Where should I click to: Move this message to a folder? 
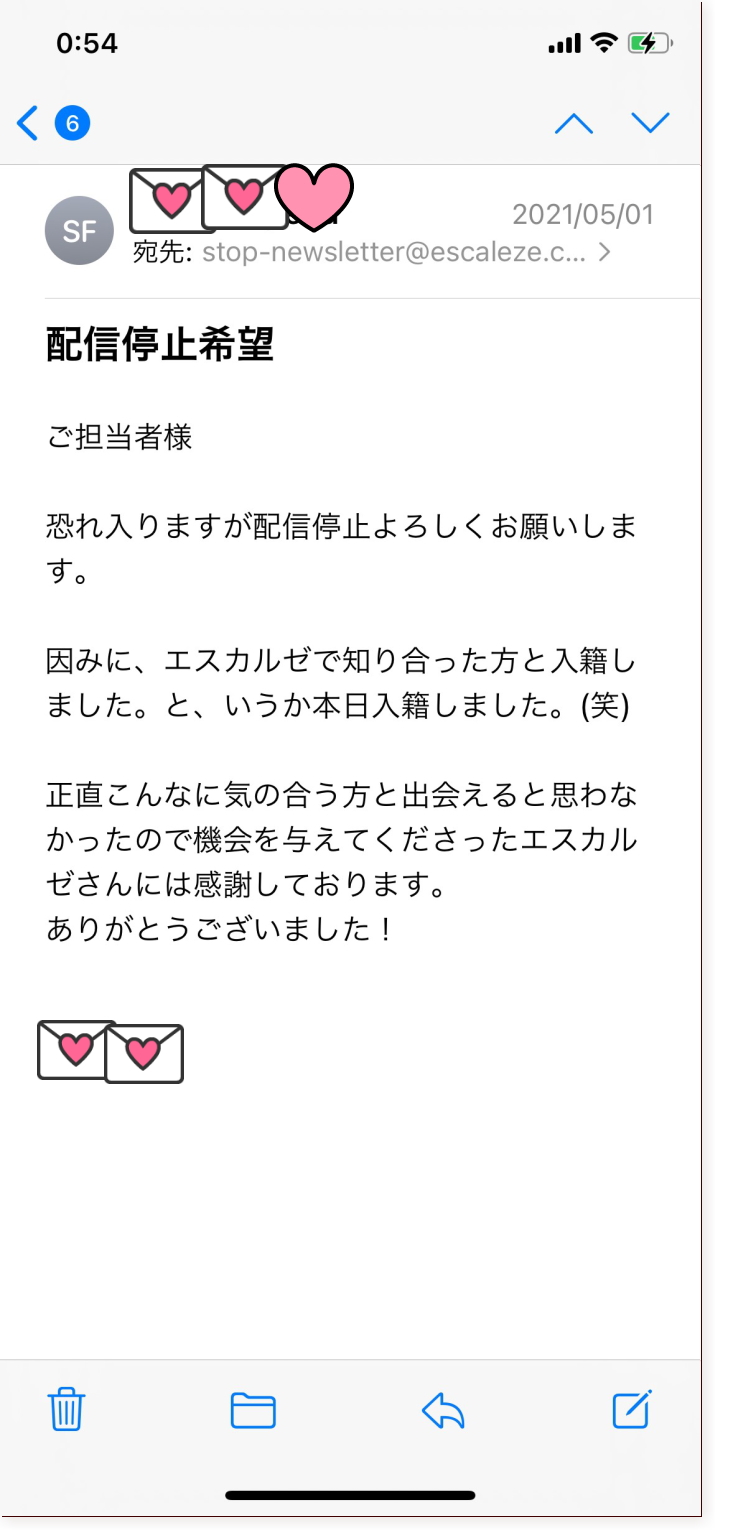253,1410
